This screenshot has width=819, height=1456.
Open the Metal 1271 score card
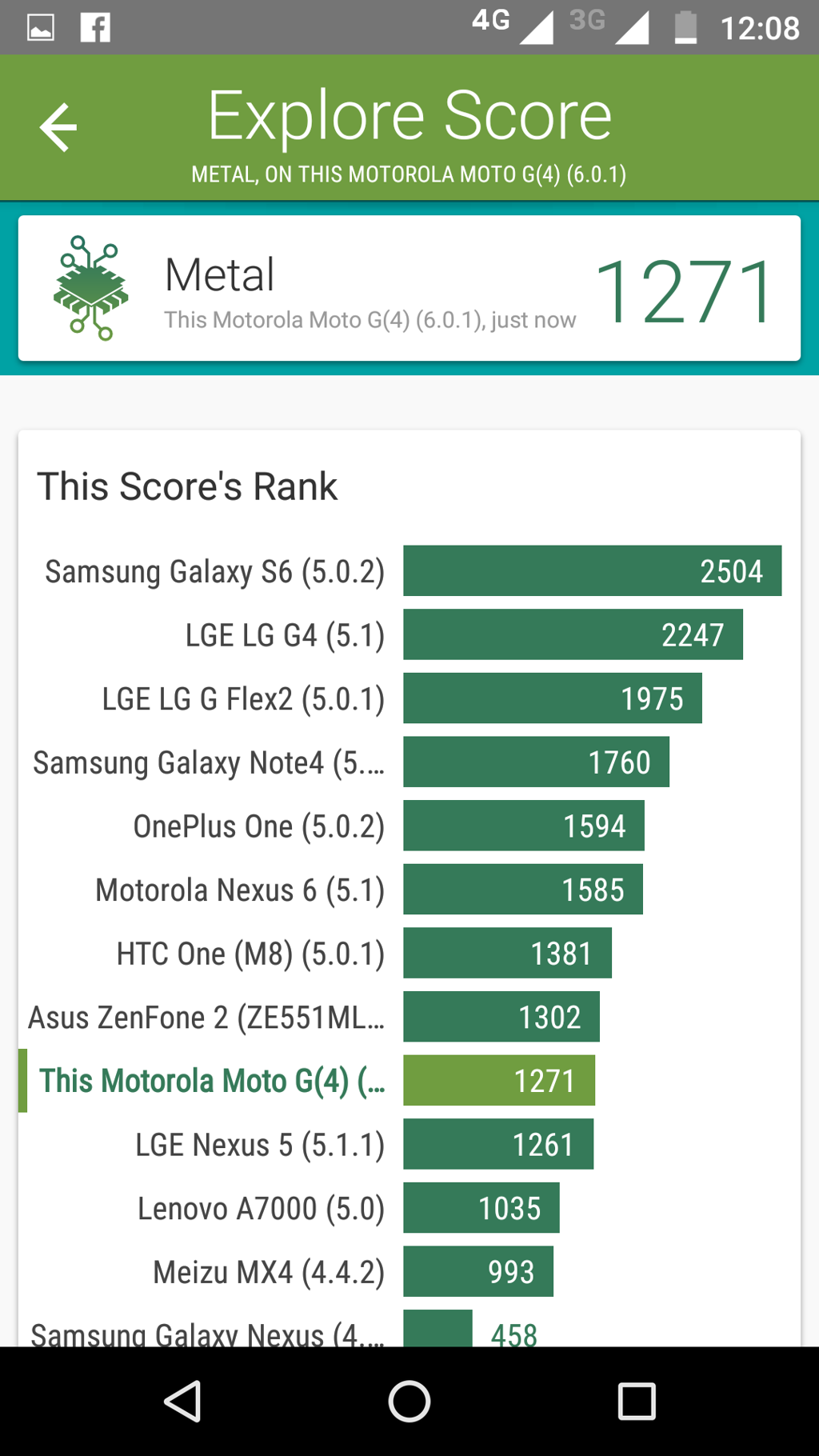(x=409, y=288)
